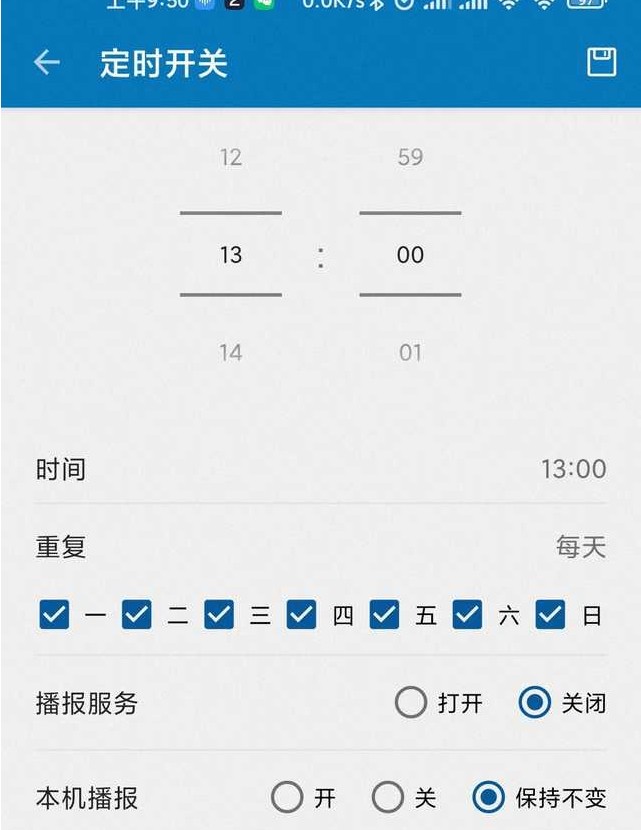The height and width of the screenshot is (830, 641).
Task: Choose 关闭 for 播报服务
Action: tap(535, 703)
